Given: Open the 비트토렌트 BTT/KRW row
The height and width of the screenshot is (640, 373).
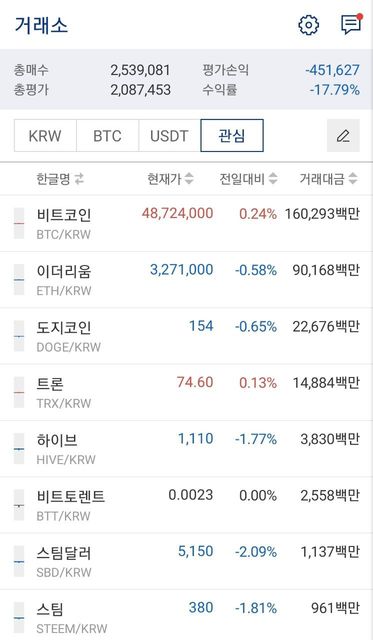Looking at the screenshot, I should pos(186,505).
